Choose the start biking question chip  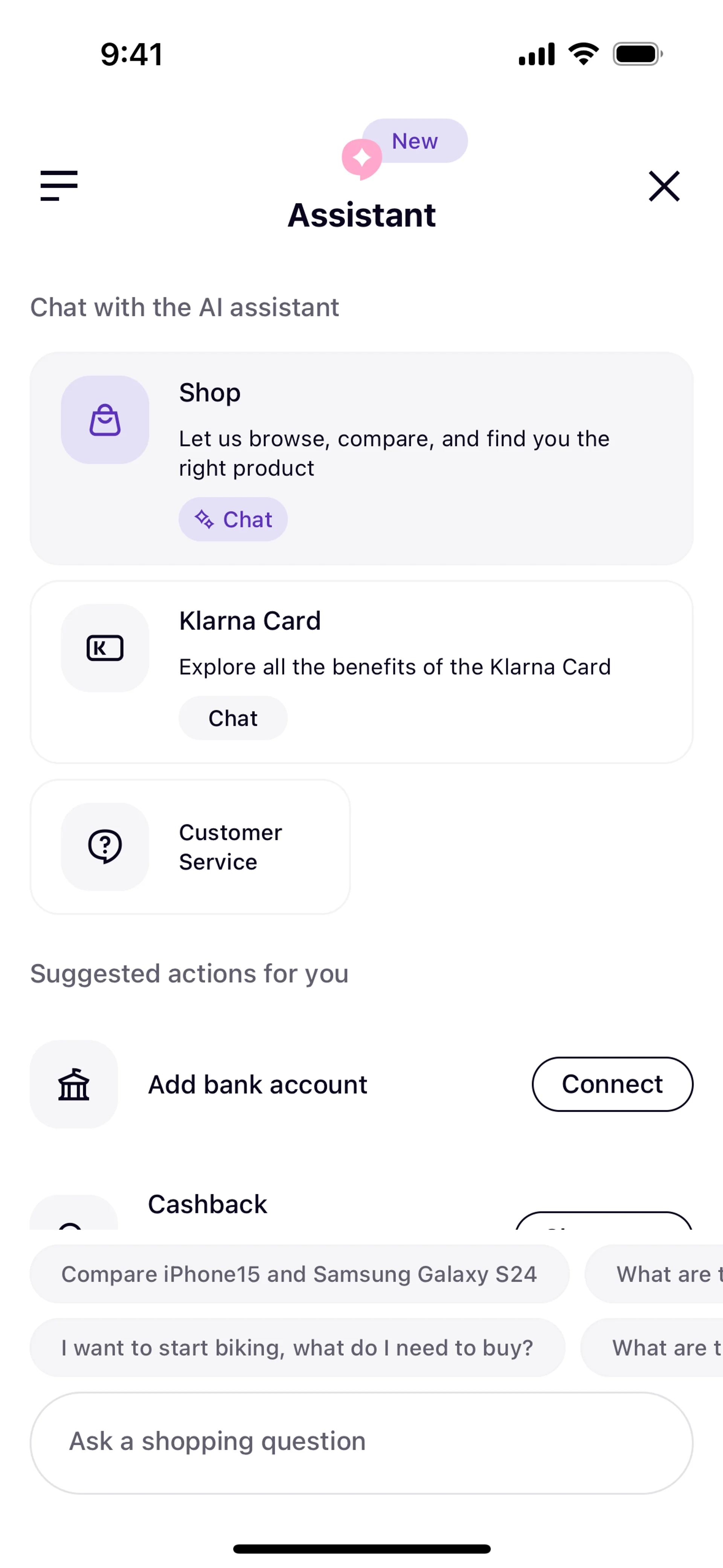(x=297, y=1348)
